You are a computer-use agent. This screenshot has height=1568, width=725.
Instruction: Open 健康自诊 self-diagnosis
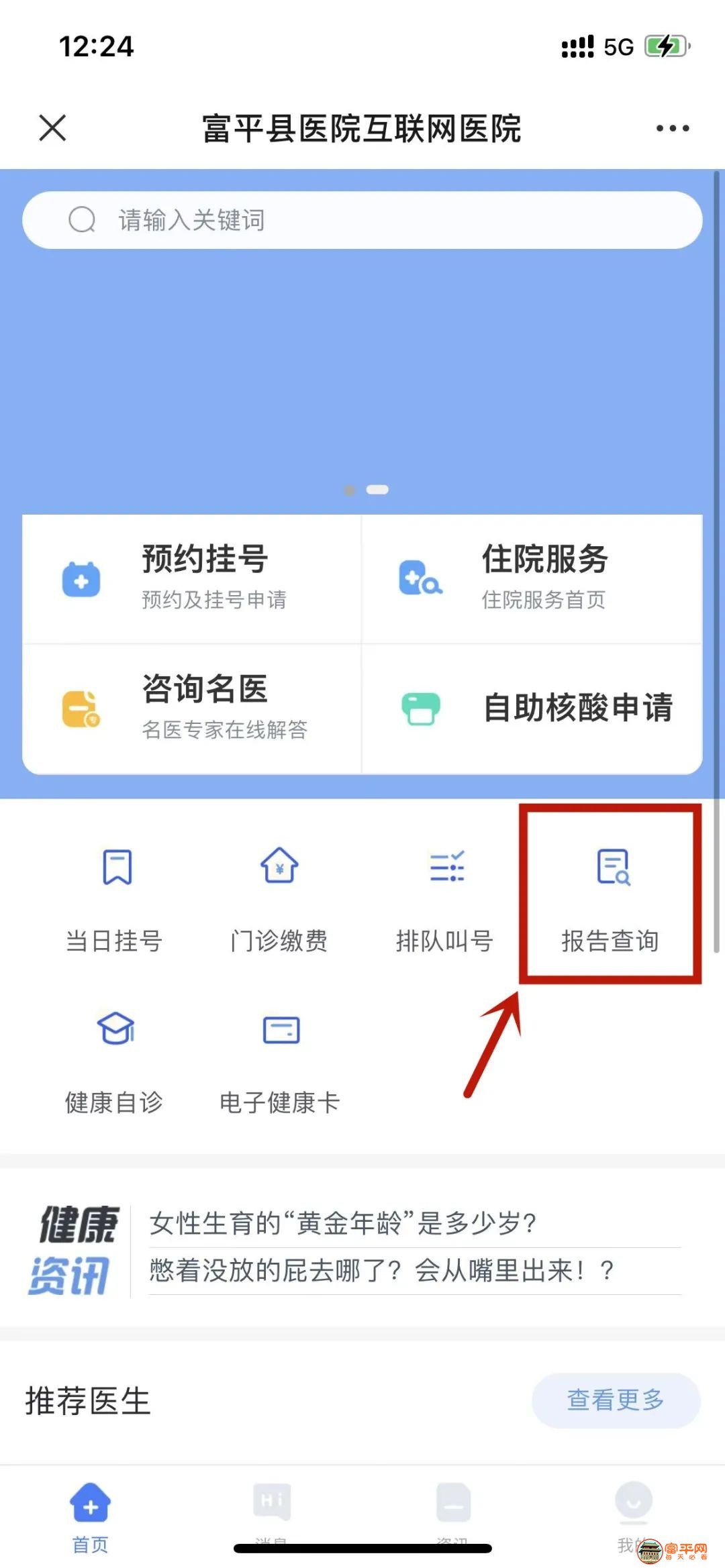(x=115, y=1061)
